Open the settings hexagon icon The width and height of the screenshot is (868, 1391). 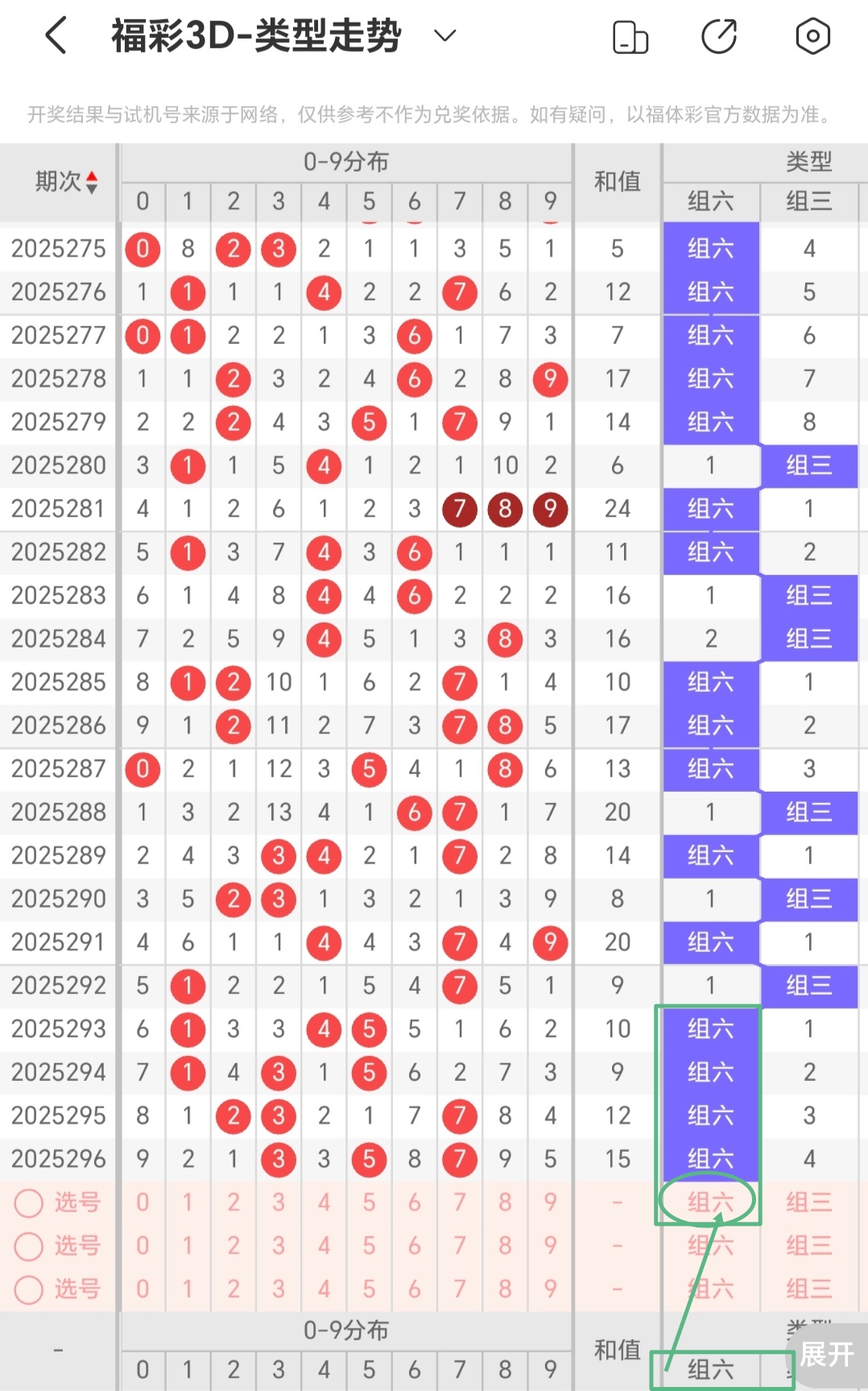point(812,36)
